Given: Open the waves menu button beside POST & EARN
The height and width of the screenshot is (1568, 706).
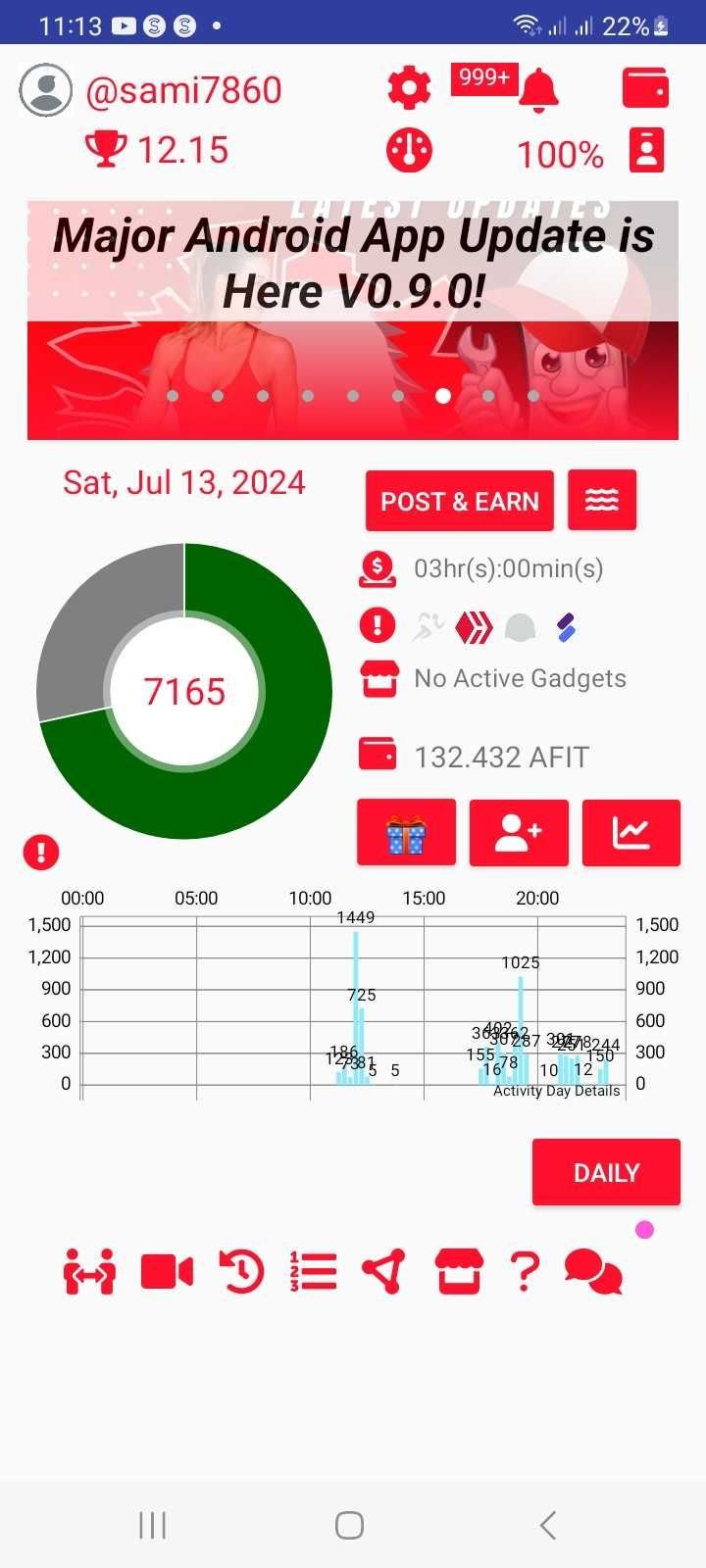Looking at the screenshot, I should [602, 501].
